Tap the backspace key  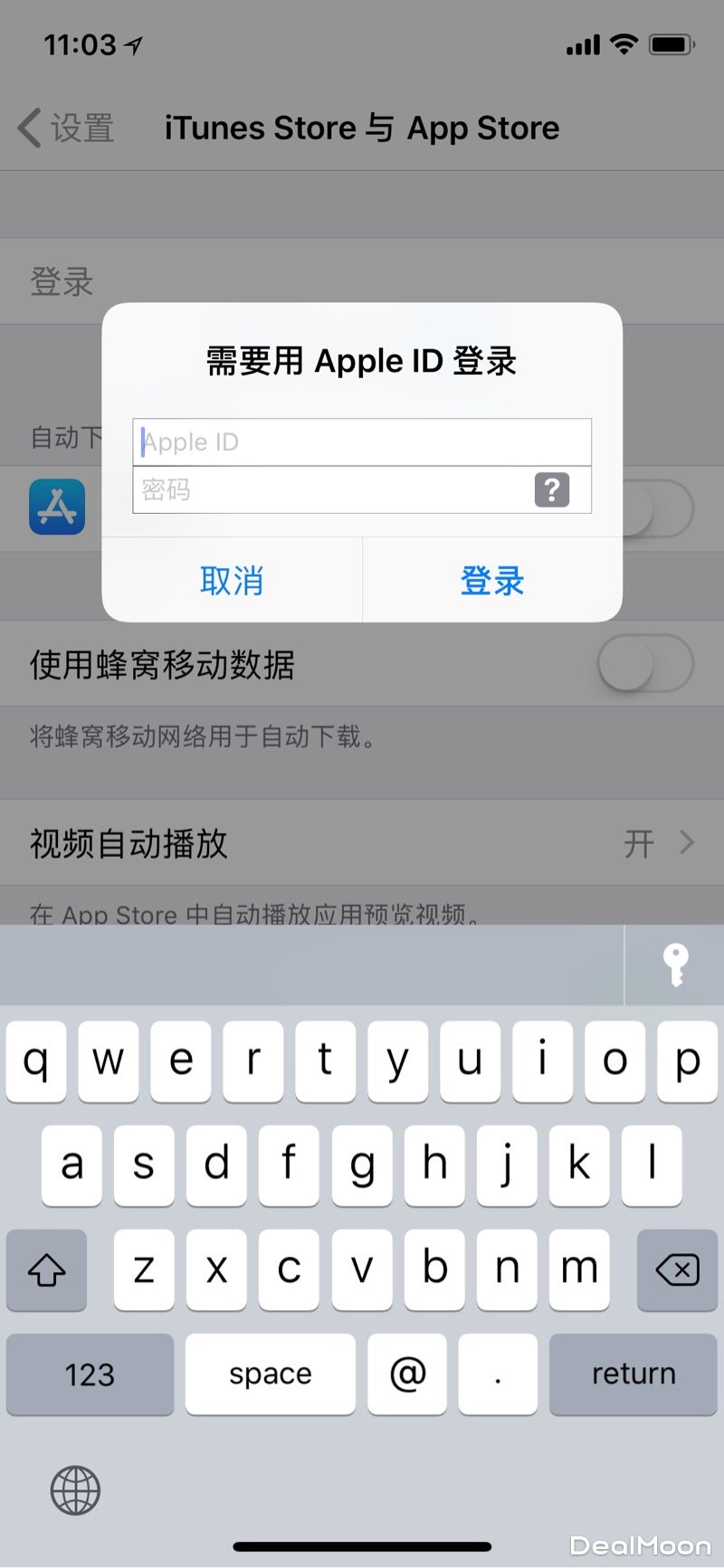pos(676,1269)
